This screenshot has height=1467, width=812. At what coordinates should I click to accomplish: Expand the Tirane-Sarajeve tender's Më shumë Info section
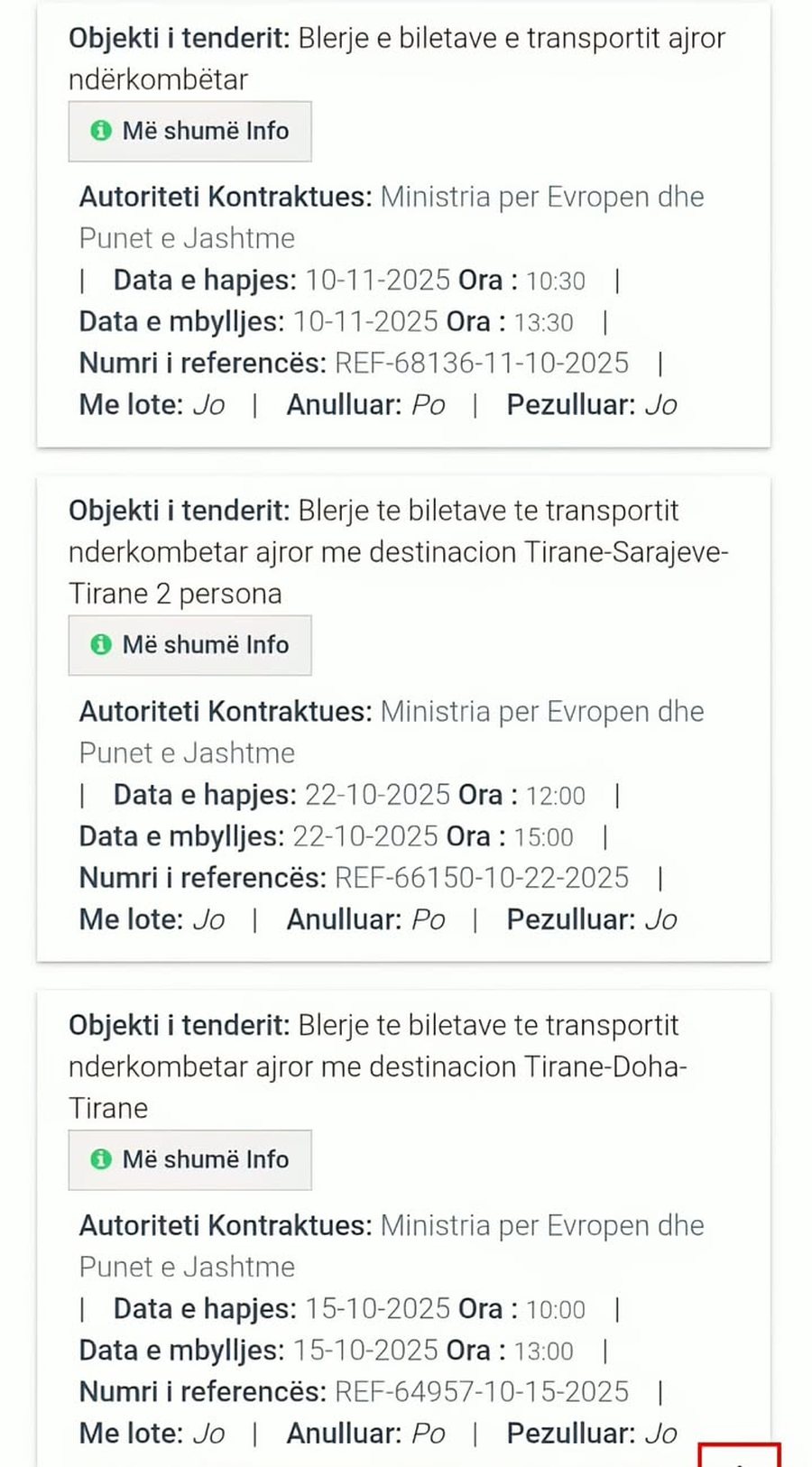189,644
